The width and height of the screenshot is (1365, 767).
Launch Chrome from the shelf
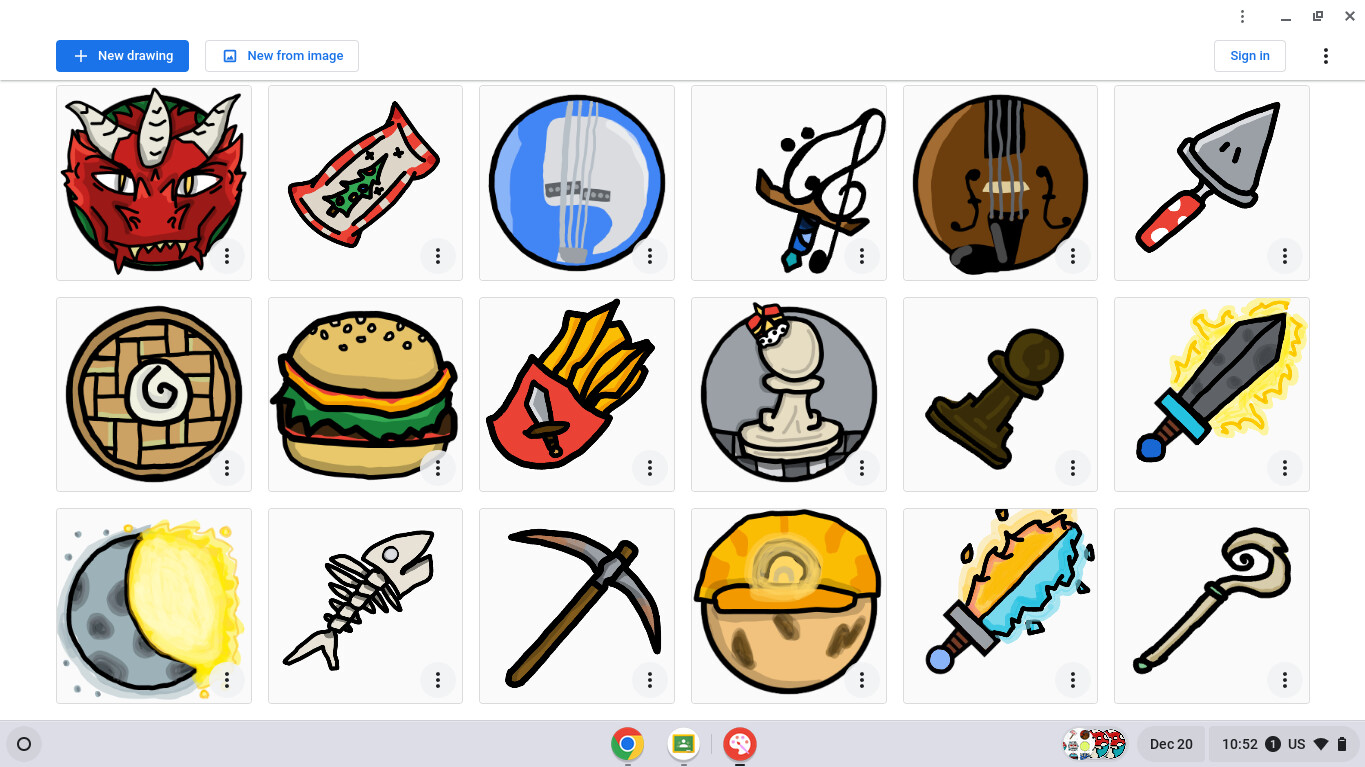(627, 744)
